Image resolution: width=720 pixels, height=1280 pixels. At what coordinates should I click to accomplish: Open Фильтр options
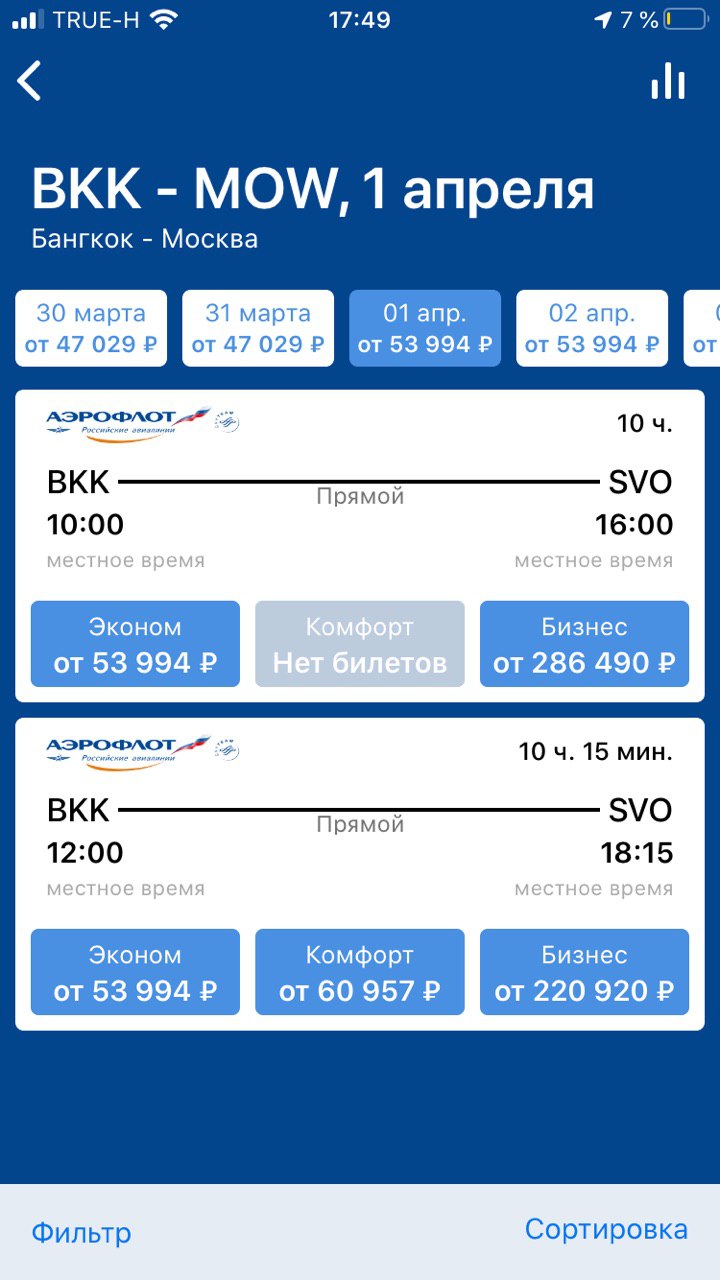coord(81,1232)
